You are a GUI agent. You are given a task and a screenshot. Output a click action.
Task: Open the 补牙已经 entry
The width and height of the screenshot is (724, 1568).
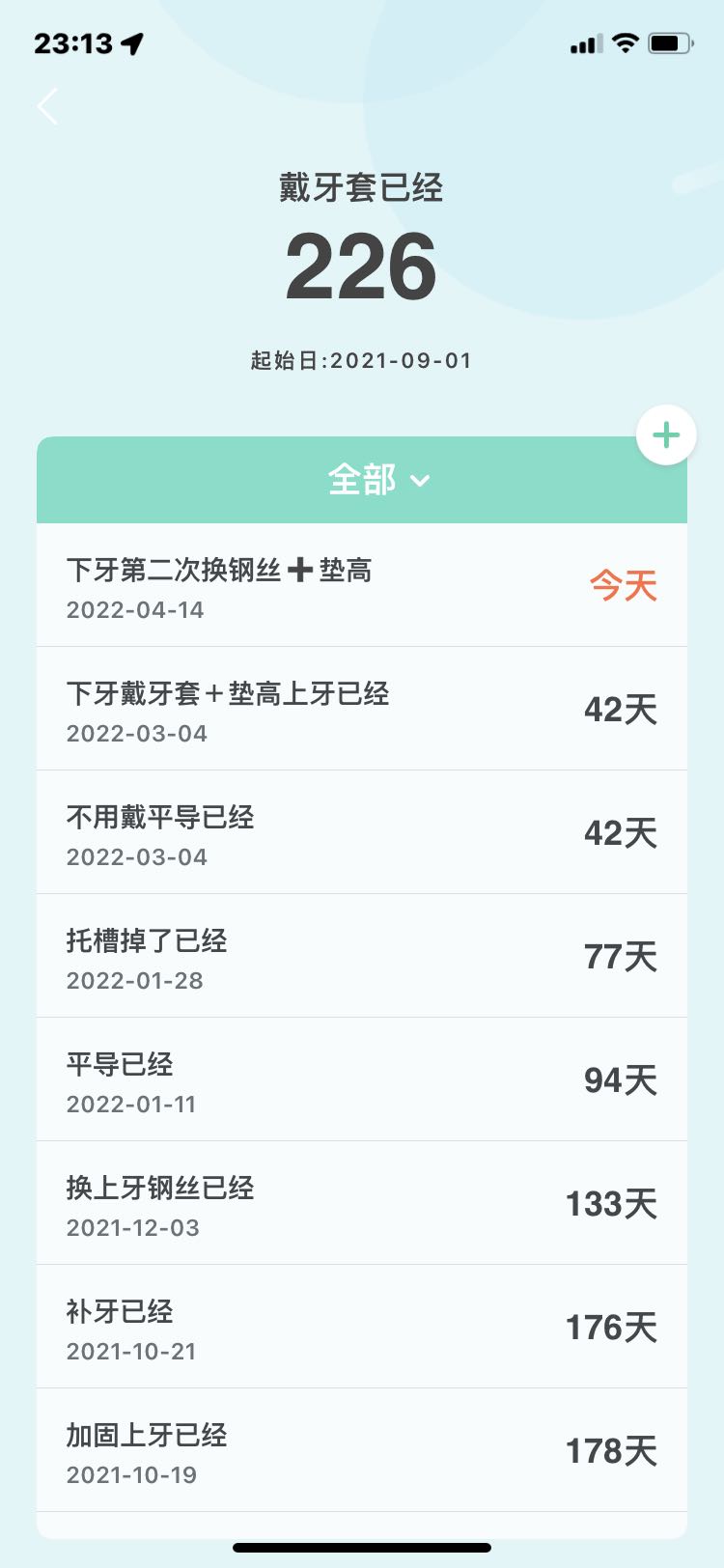362,1327
